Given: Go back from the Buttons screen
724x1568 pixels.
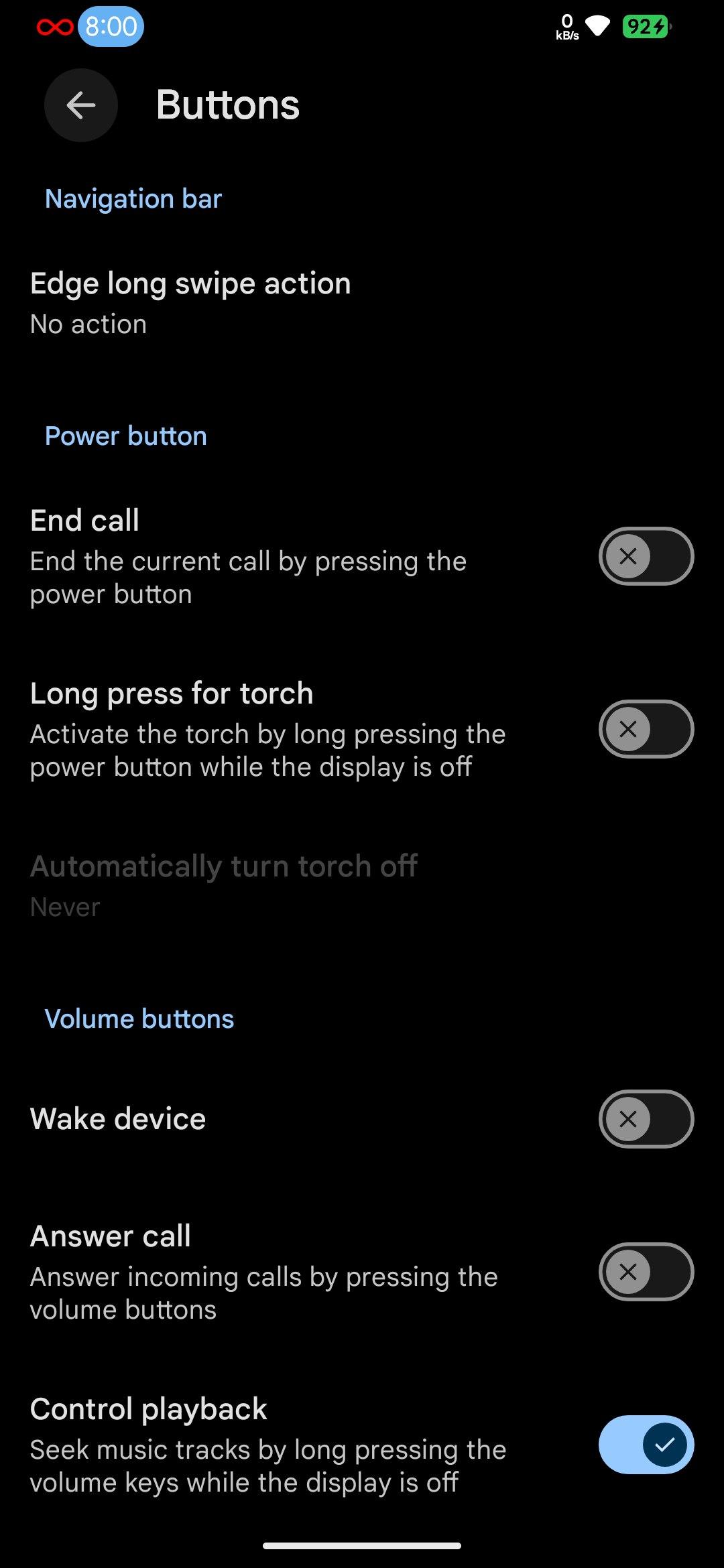Looking at the screenshot, I should [81, 105].
